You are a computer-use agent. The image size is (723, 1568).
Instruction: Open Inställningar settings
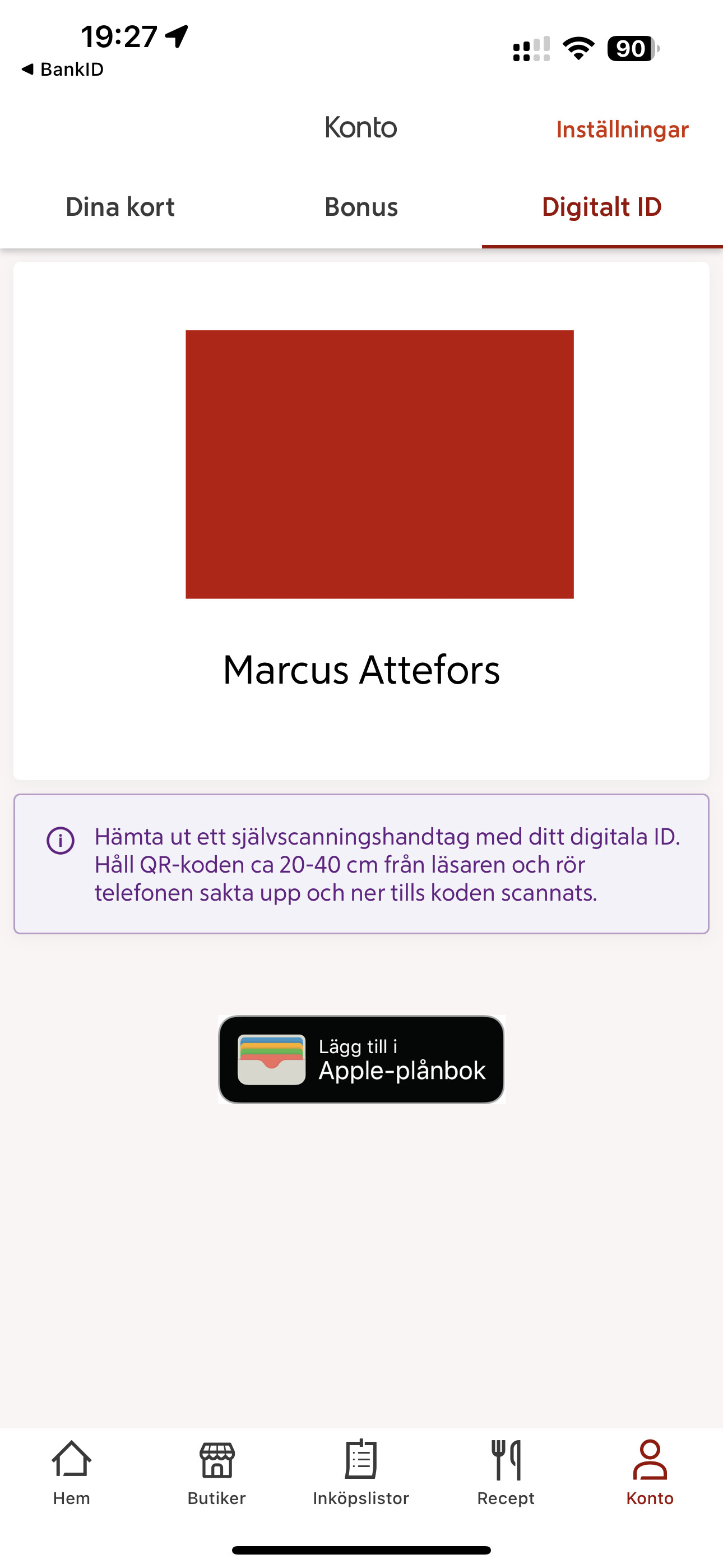(x=622, y=130)
